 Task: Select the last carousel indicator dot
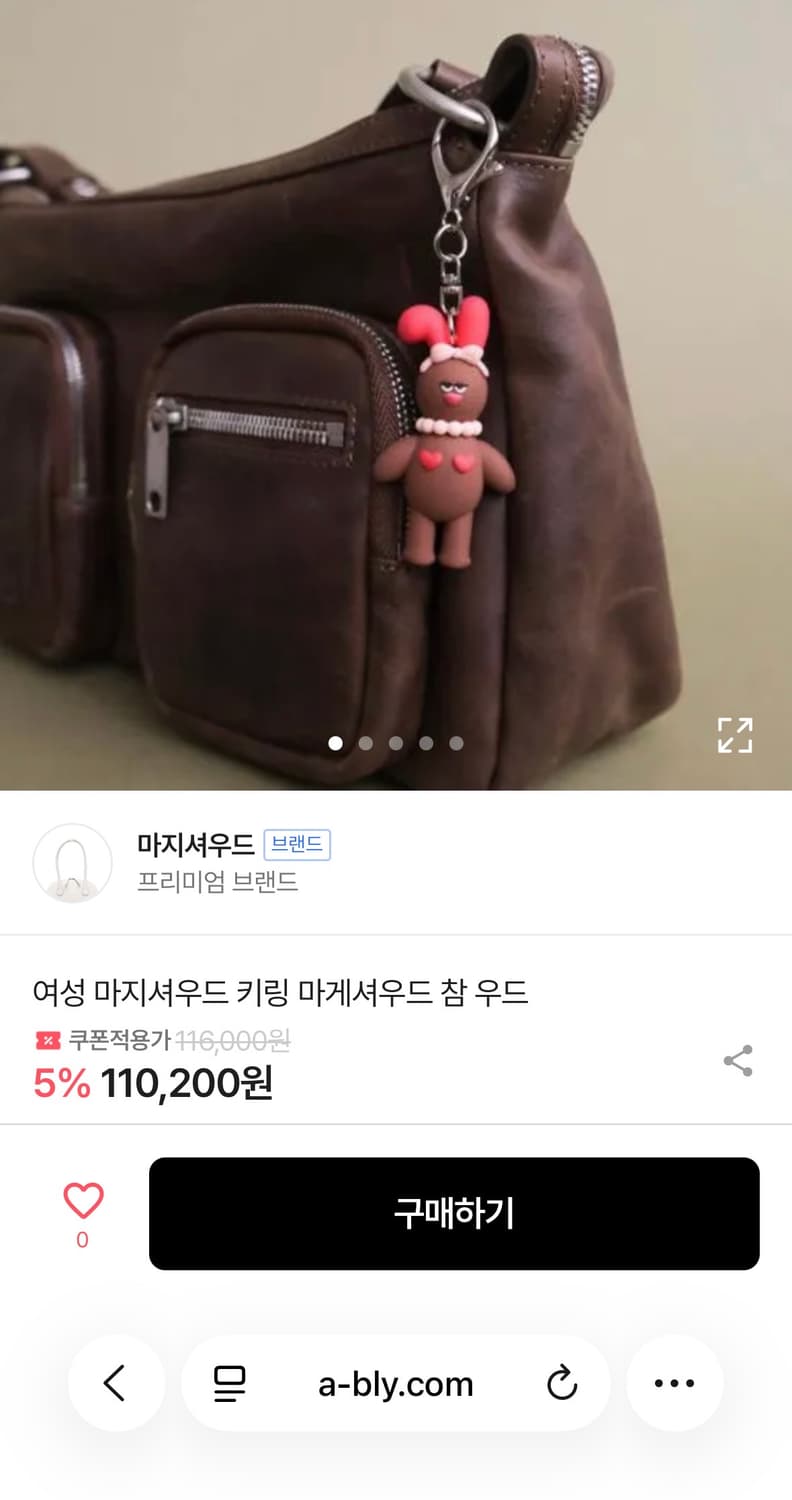click(457, 743)
